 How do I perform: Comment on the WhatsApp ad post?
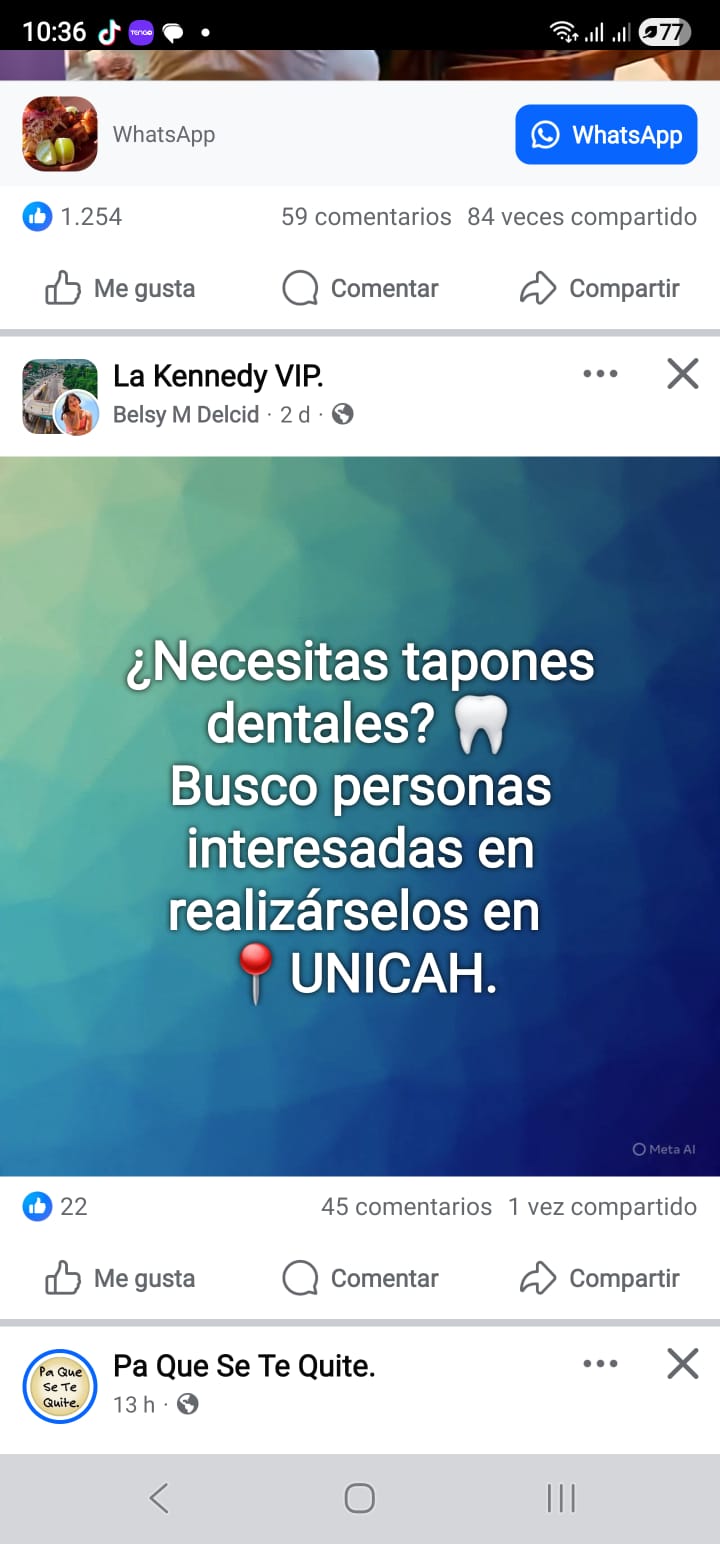pyautogui.click(x=361, y=289)
